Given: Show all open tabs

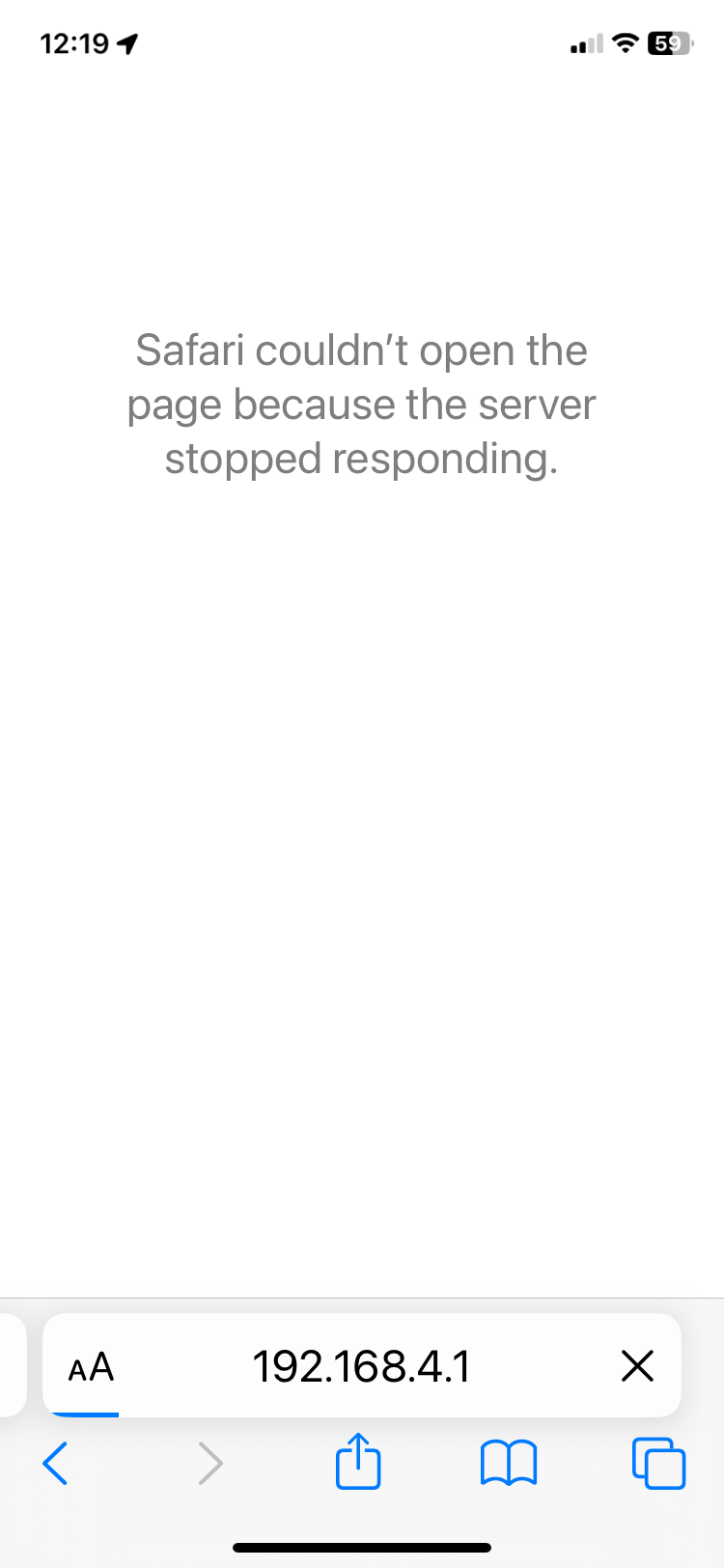Looking at the screenshot, I should 658,1463.
